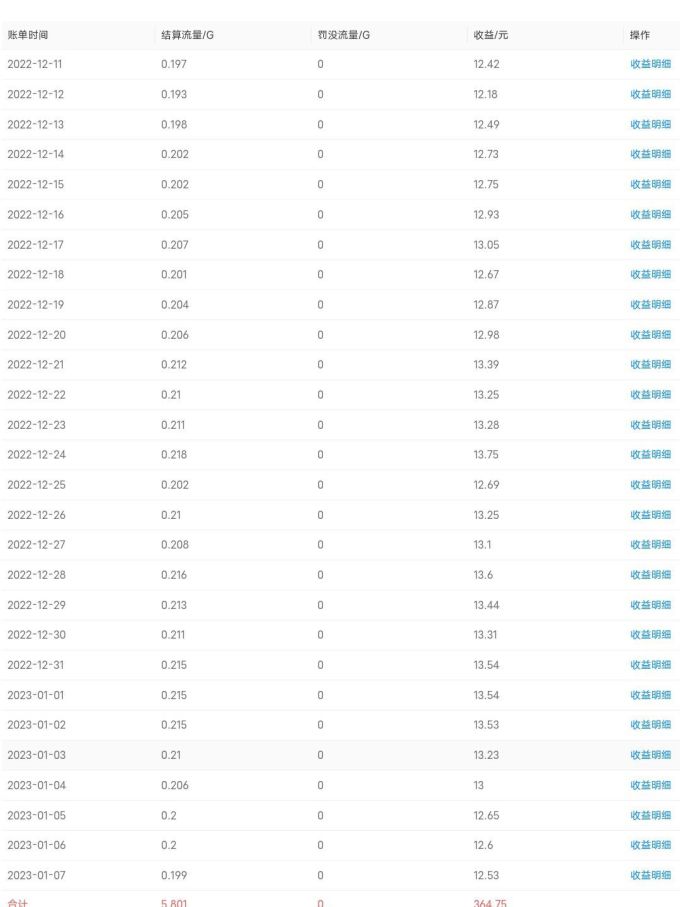680x907 pixels.
Task: Tap 收益明细 for 2022-12-18
Action: click(650, 274)
